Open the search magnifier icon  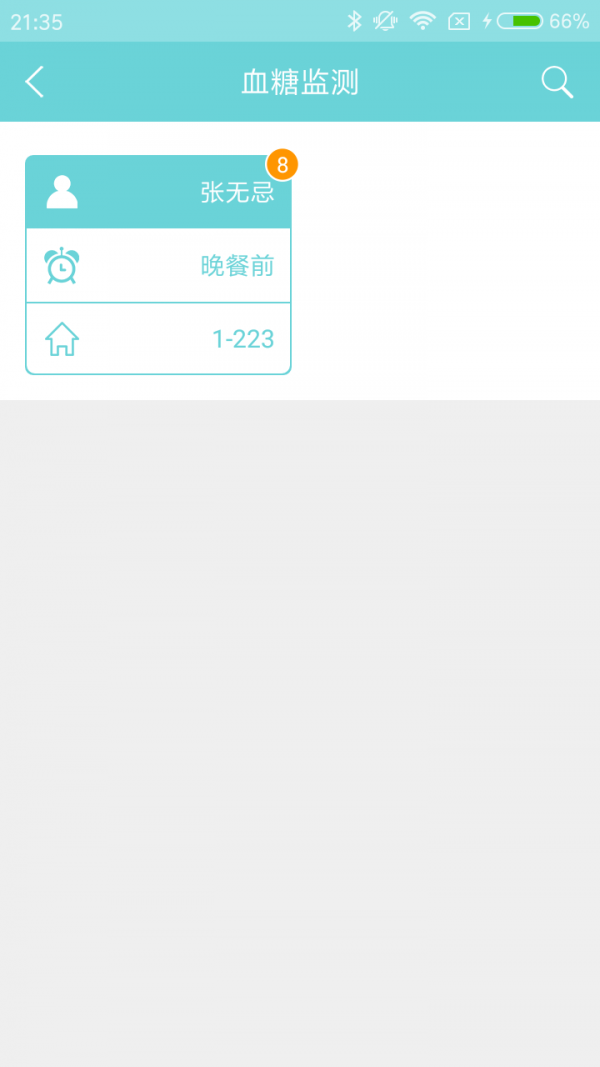click(x=557, y=82)
